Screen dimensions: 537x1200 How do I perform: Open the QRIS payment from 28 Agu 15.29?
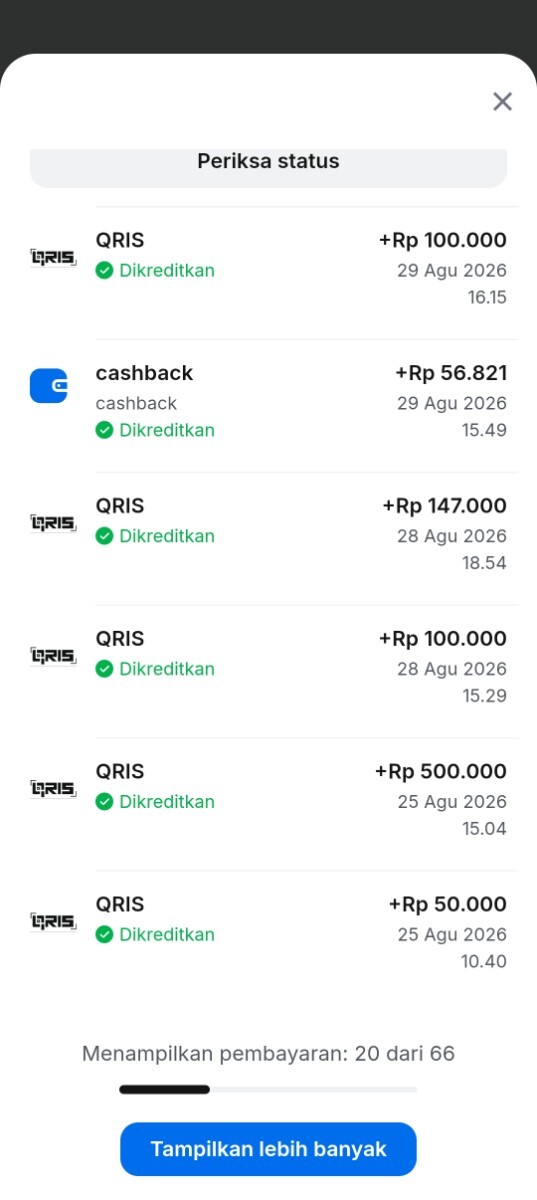pos(268,672)
